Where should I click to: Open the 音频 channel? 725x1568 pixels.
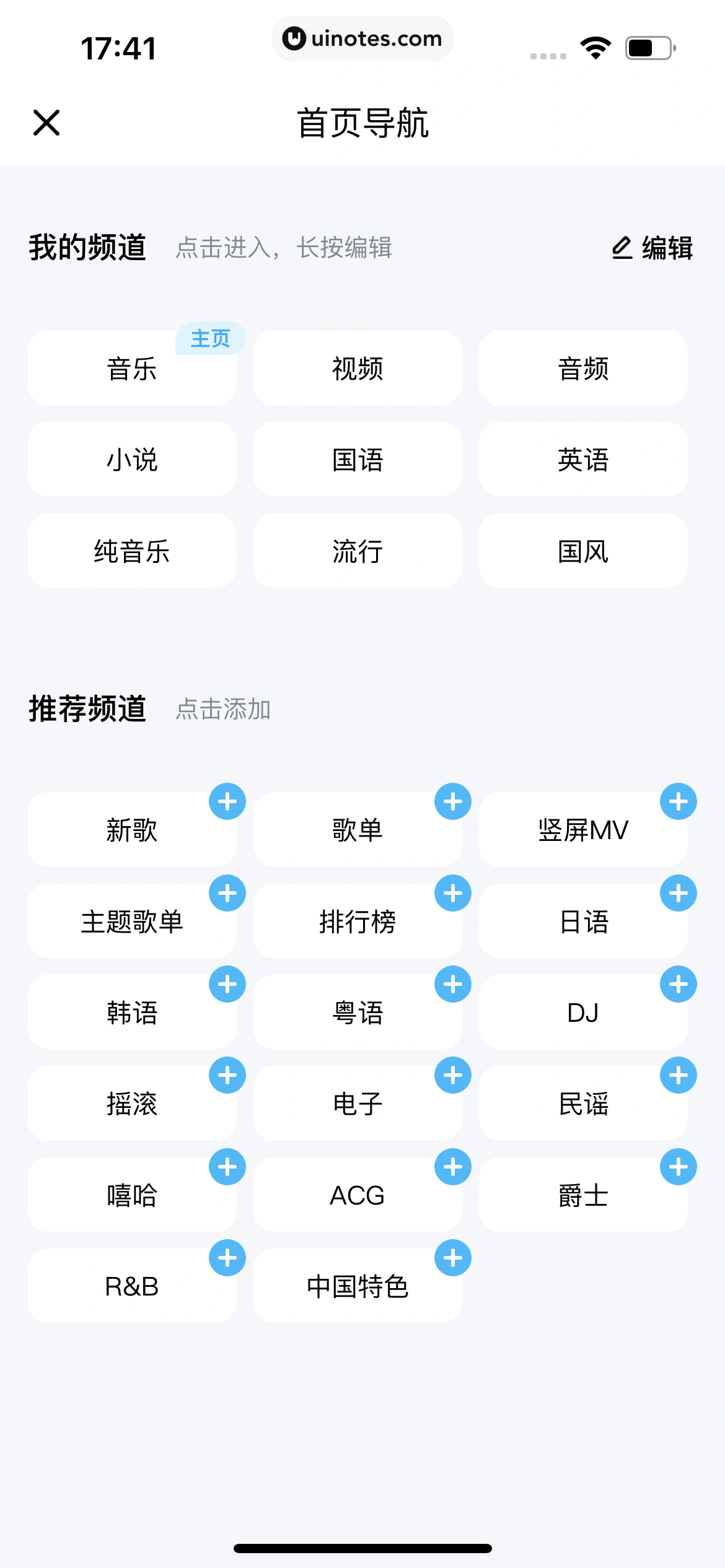583,368
